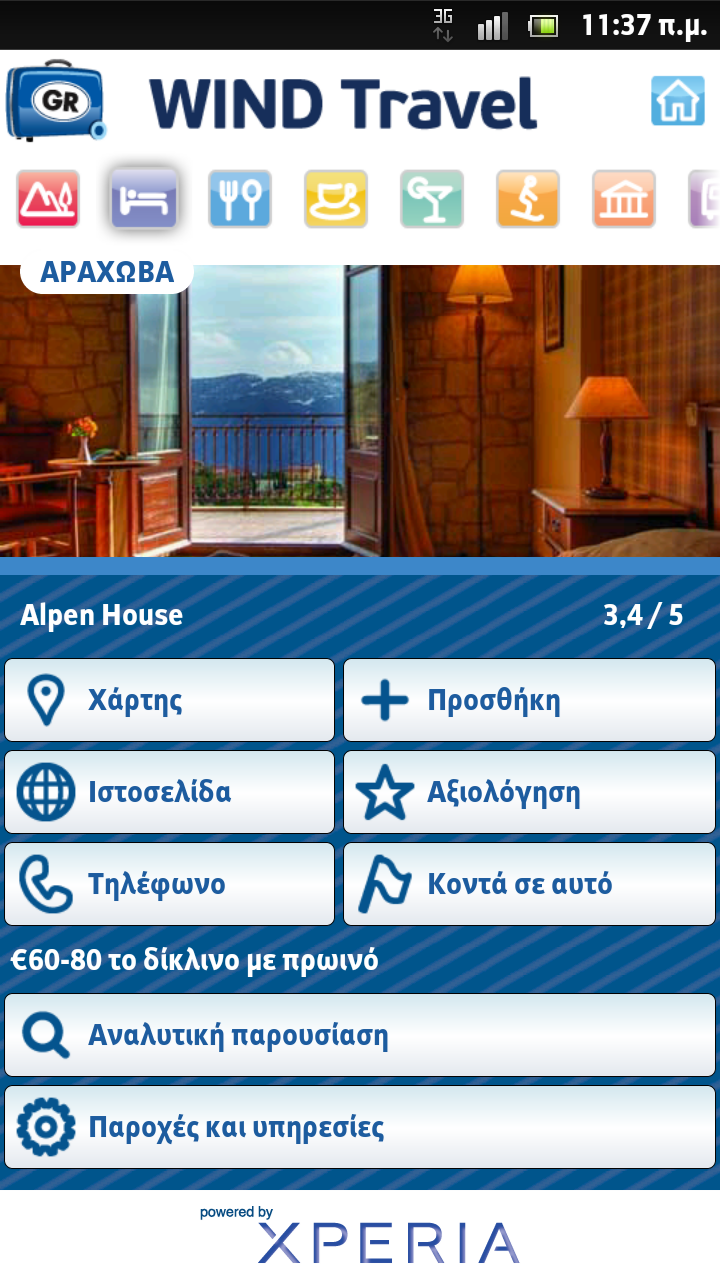Open Αναλυτική παρουσίαση details
Viewport: 720px width, 1280px height.
coord(360,1035)
